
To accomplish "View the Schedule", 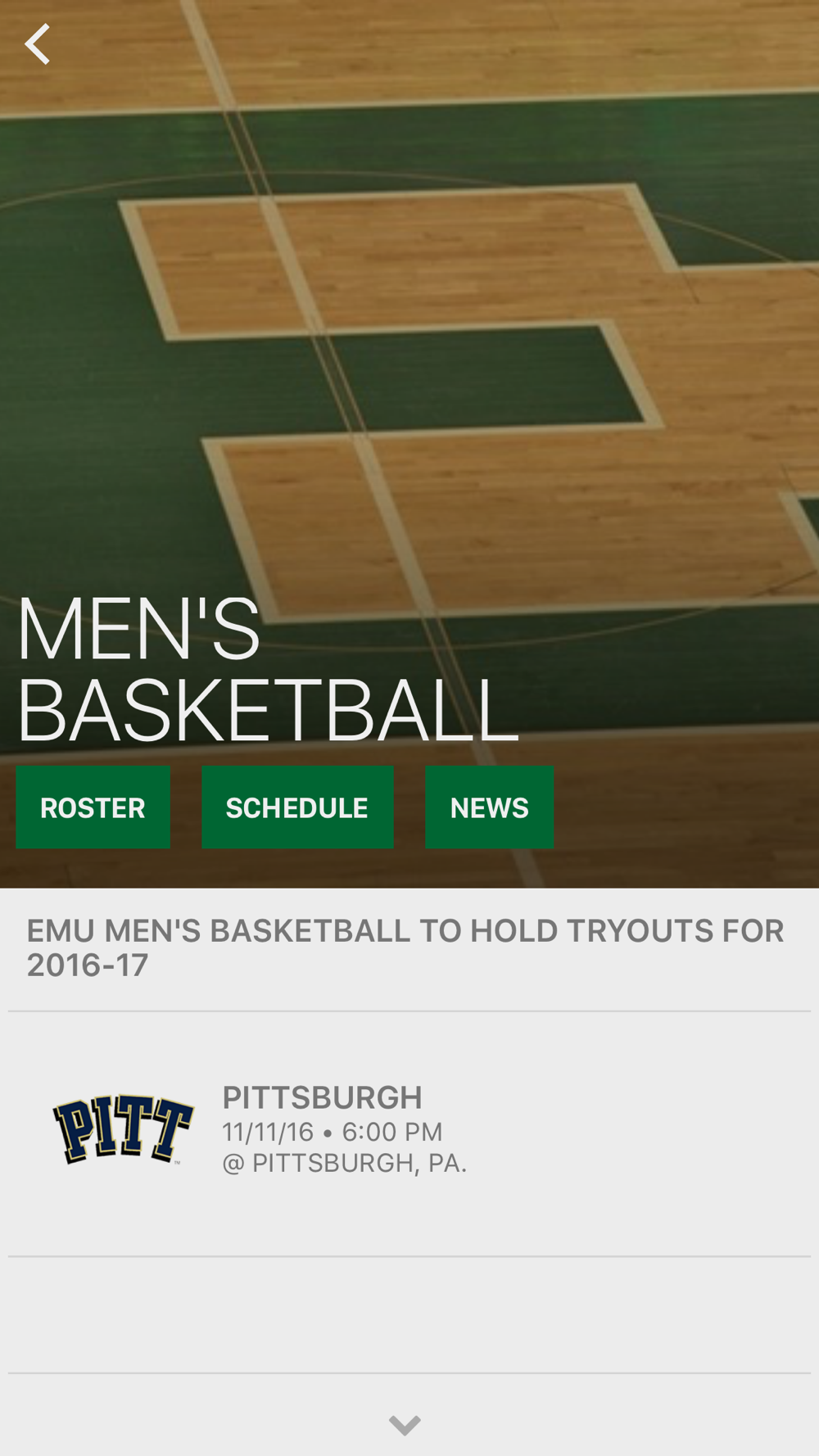I will tap(297, 807).
